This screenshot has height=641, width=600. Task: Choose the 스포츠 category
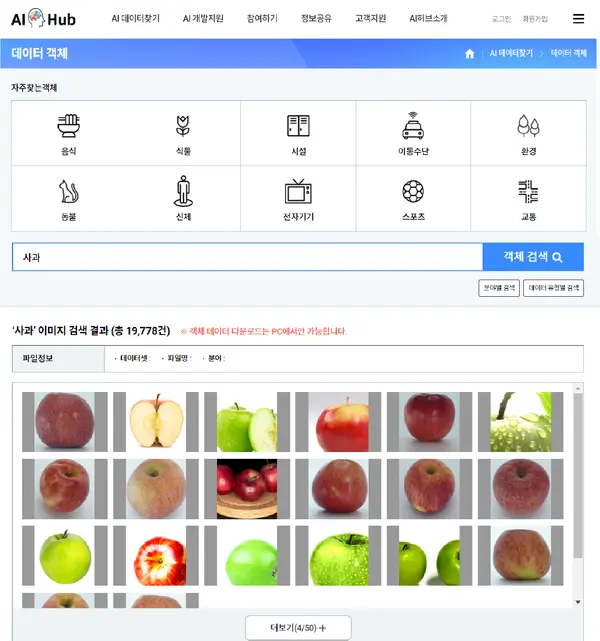pos(412,198)
